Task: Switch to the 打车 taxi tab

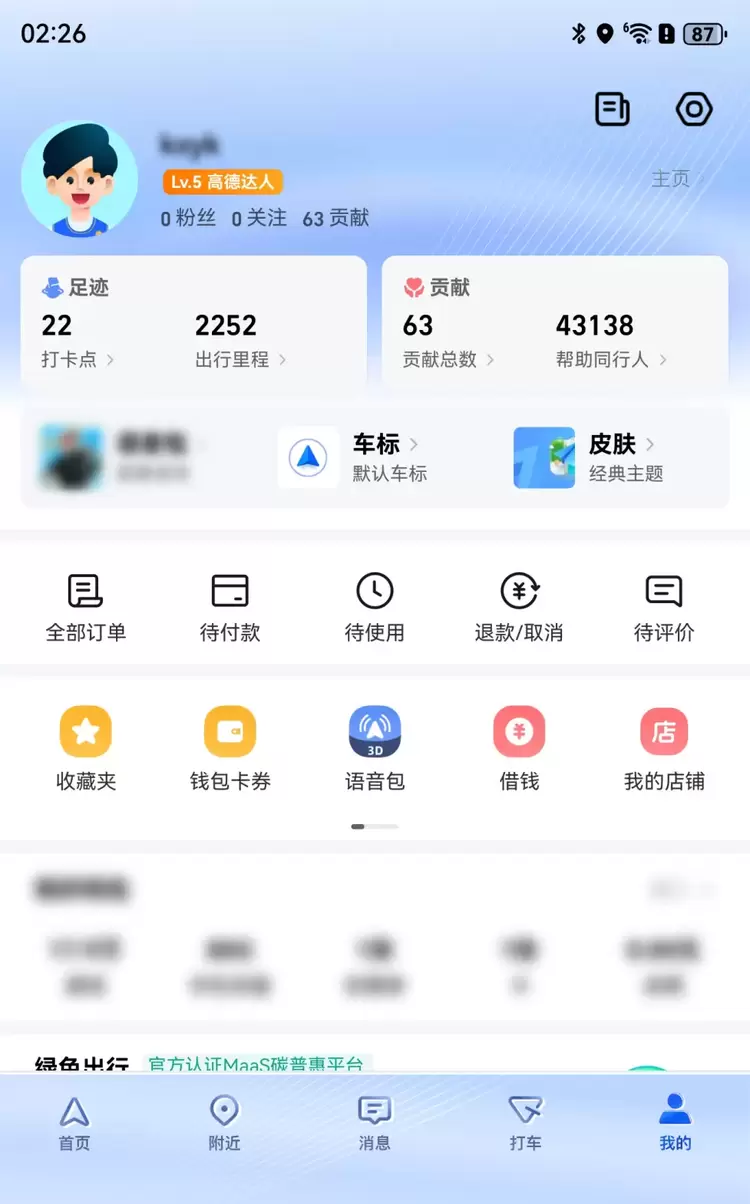Action: [x=525, y=1124]
